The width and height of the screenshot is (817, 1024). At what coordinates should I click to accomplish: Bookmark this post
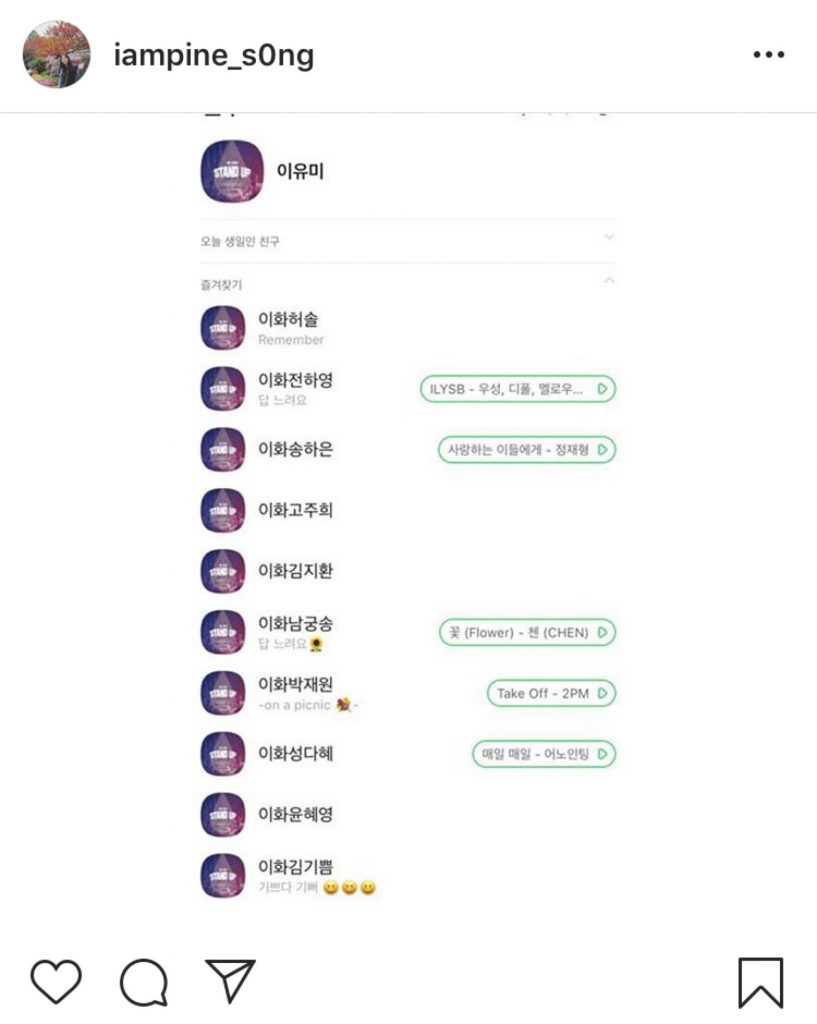(x=760, y=982)
